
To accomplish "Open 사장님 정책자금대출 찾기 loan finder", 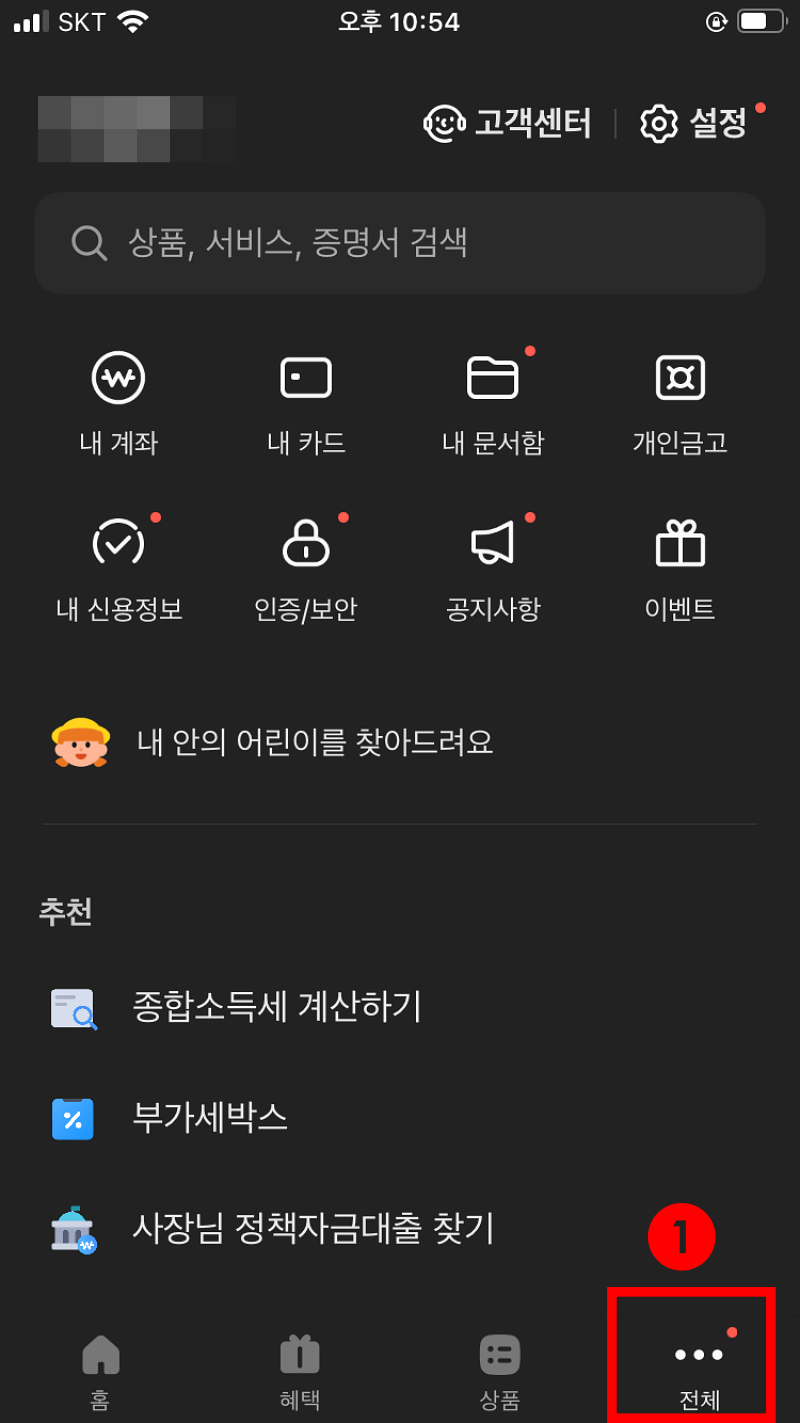I will click(x=315, y=1231).
